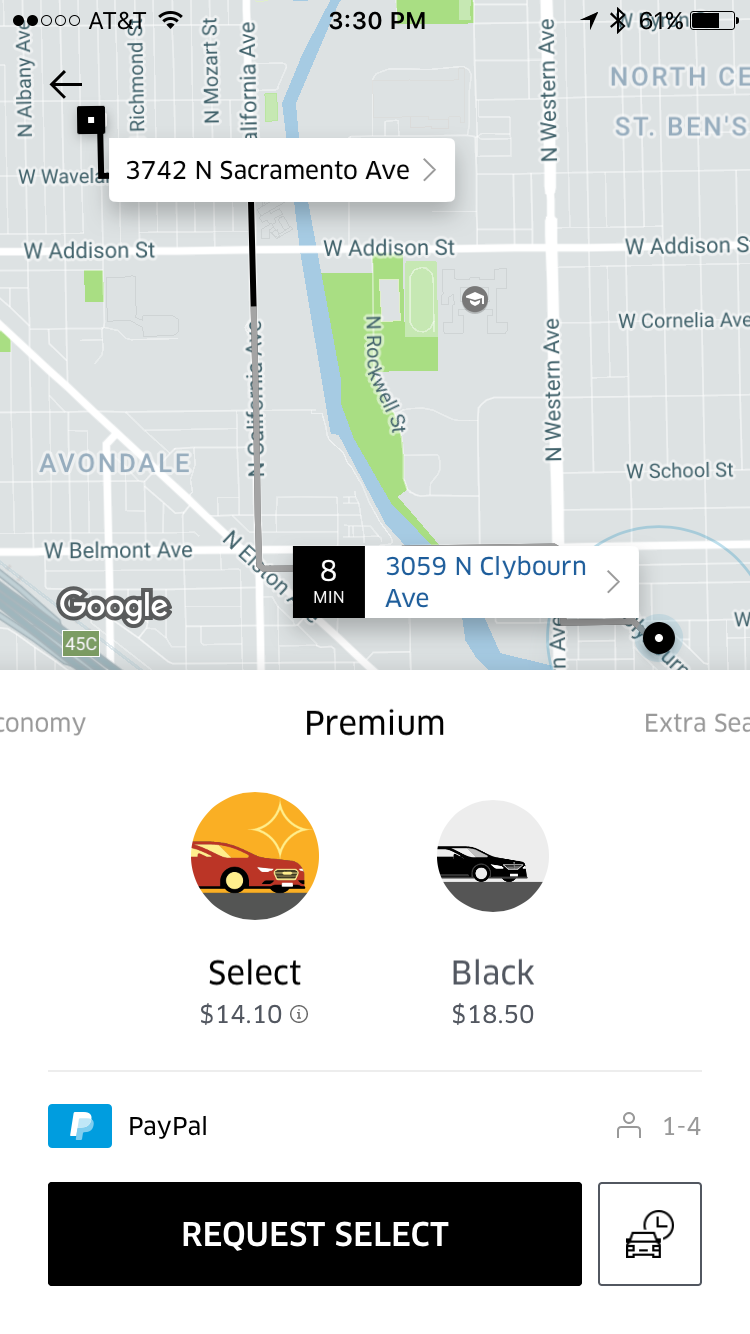Choose the Select ride option

click(255, 856)
